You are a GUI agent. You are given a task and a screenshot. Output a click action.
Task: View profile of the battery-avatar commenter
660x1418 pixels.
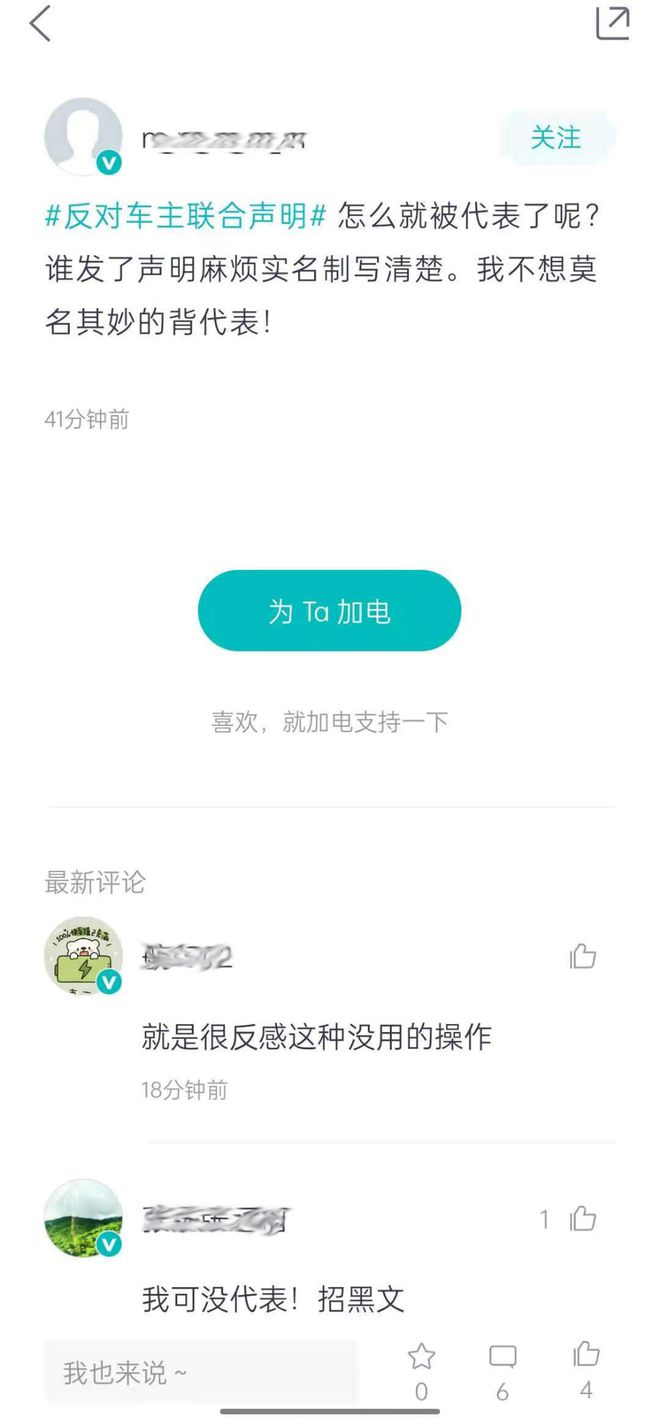click(x=83, y=957)
